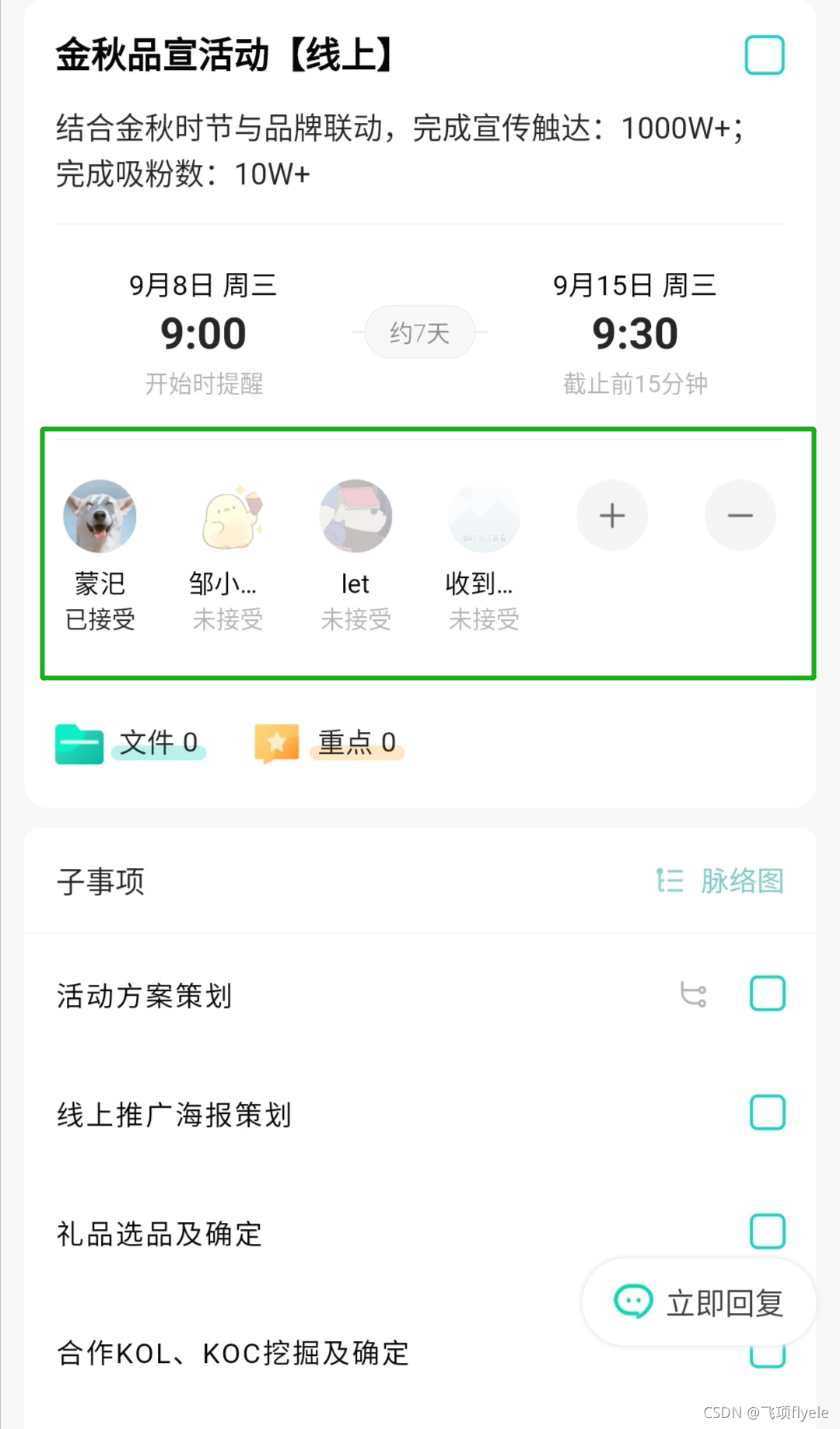Screen dimensions: 840x1429
Task: Open participant 蒙汜's avatar
Action: tap(100, 517)
